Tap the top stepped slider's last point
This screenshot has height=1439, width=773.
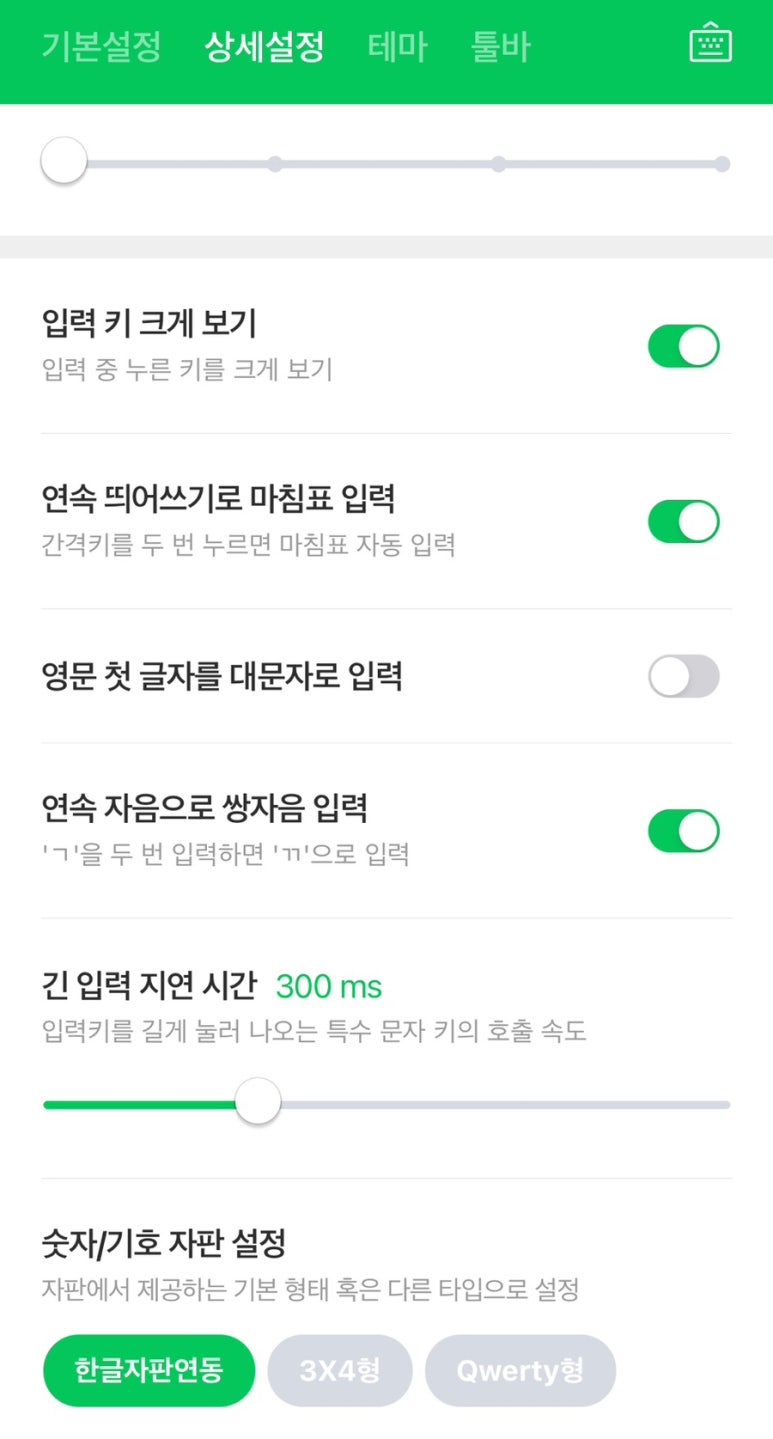(722, 164)
